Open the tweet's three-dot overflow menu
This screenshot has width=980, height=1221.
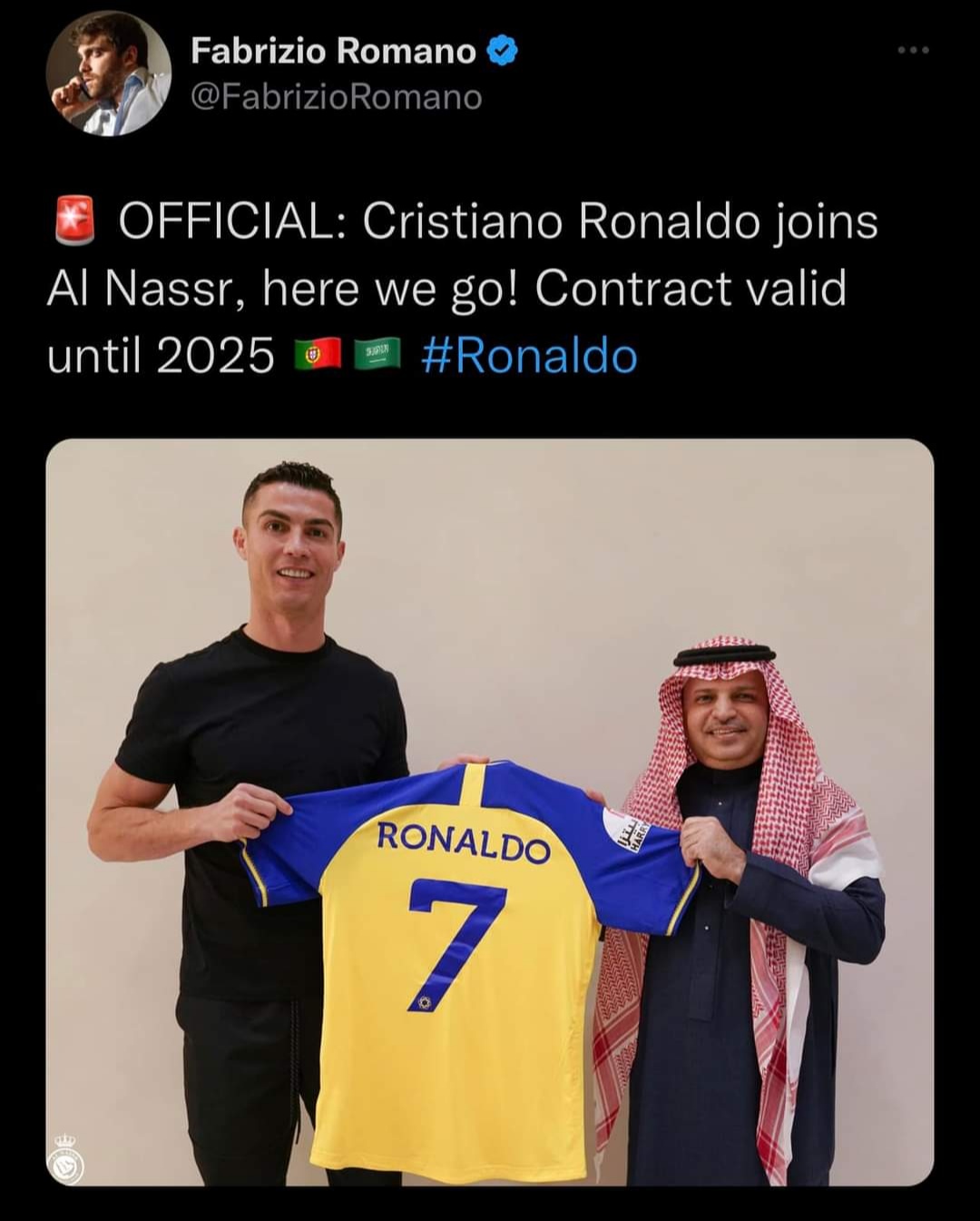(x=913, y=50)
